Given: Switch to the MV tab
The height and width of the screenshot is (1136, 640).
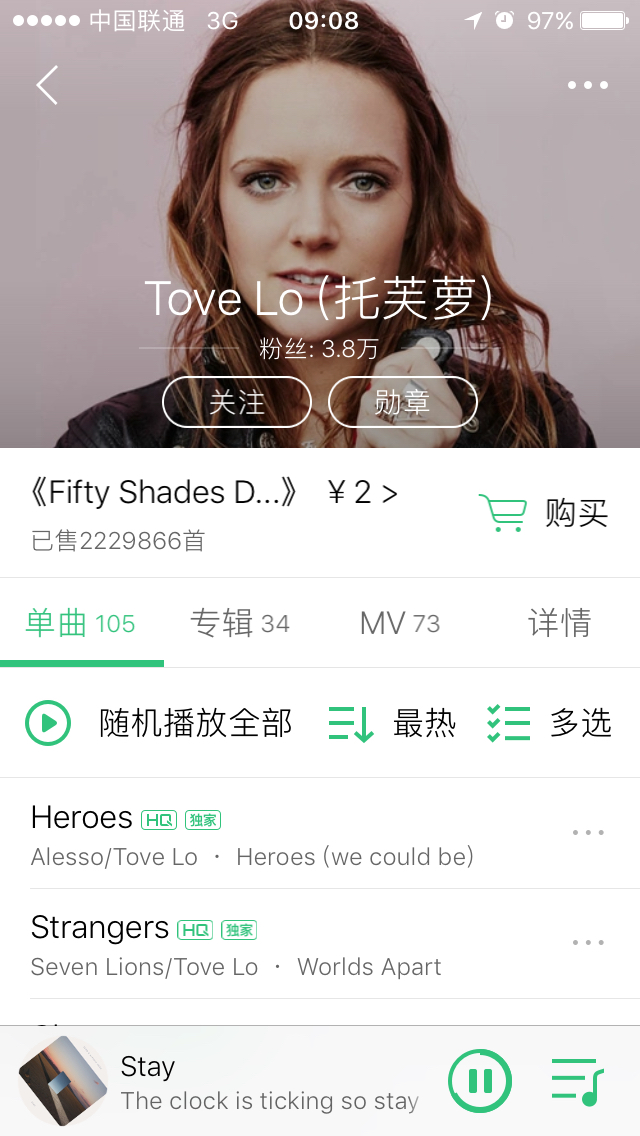Looking at the screenshot, I should pyautogui.click(x=400, y=624).
